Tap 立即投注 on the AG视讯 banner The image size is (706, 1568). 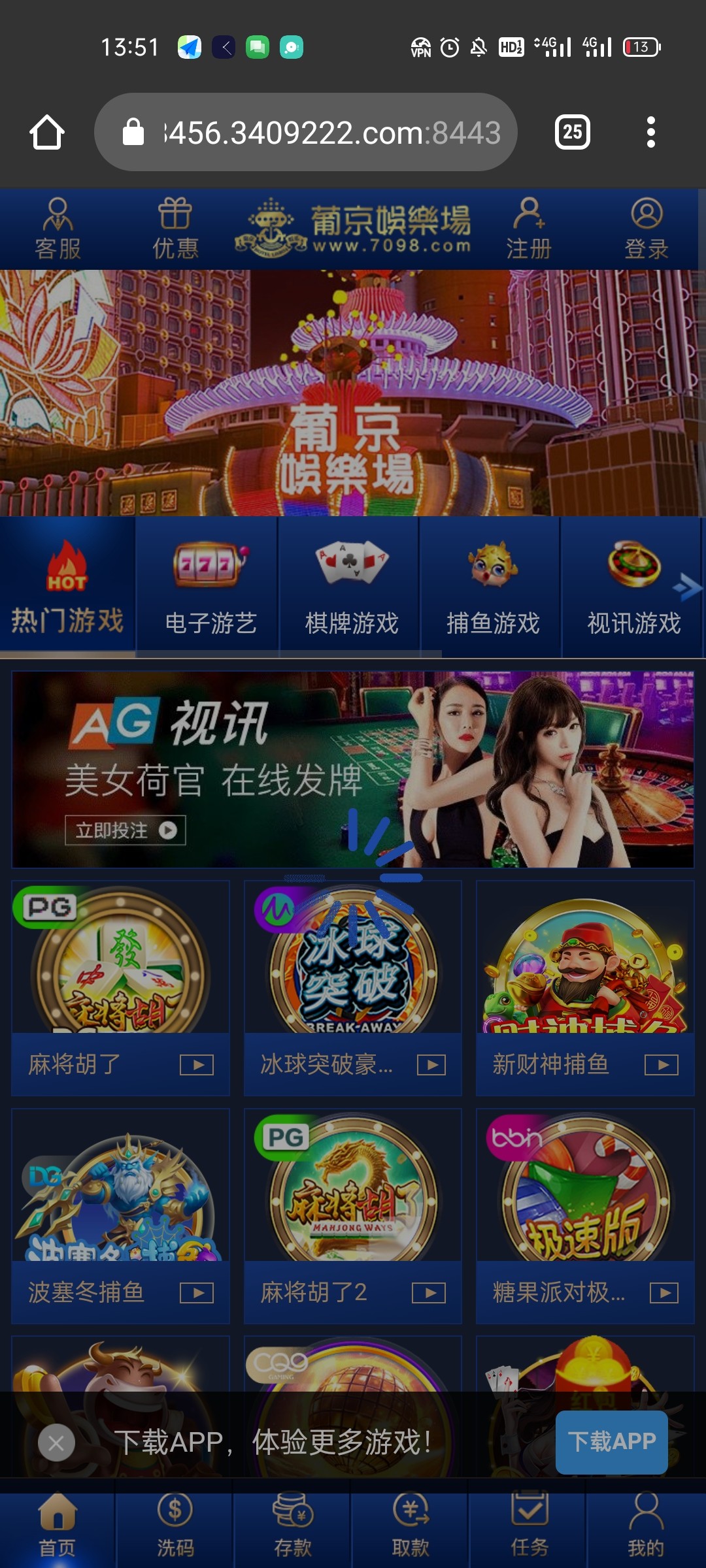coord(125,830)
